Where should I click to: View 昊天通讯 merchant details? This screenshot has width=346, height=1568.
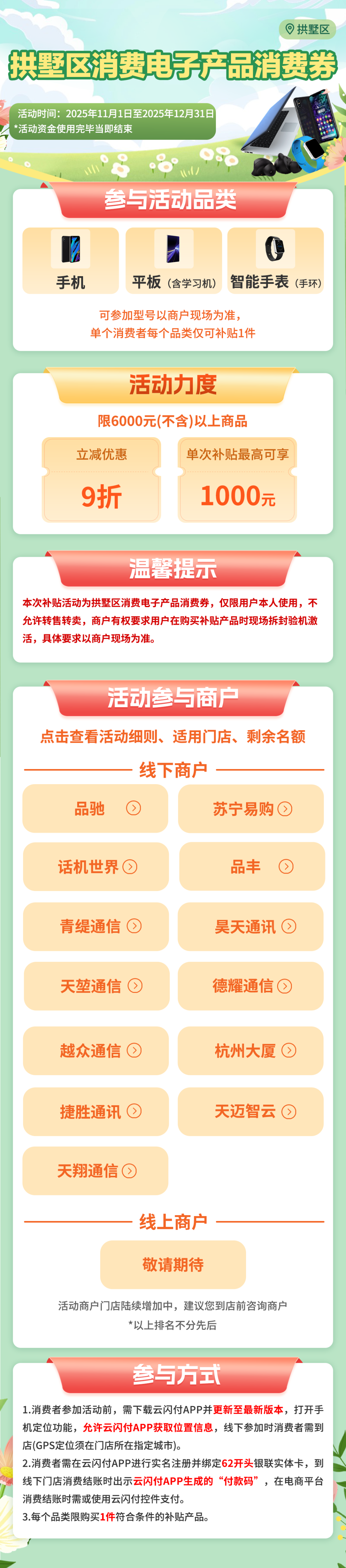coord(251,926)
